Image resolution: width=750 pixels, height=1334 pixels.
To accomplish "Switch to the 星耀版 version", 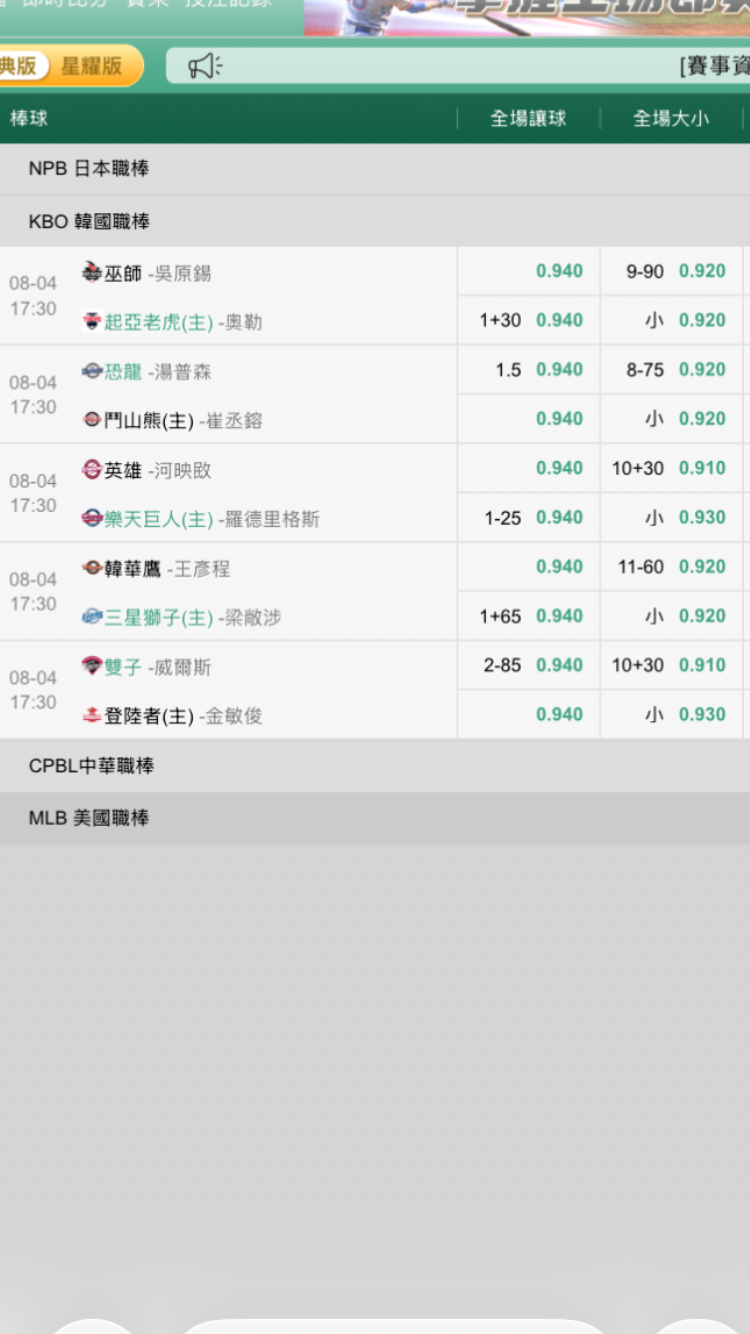I will 92,66.
